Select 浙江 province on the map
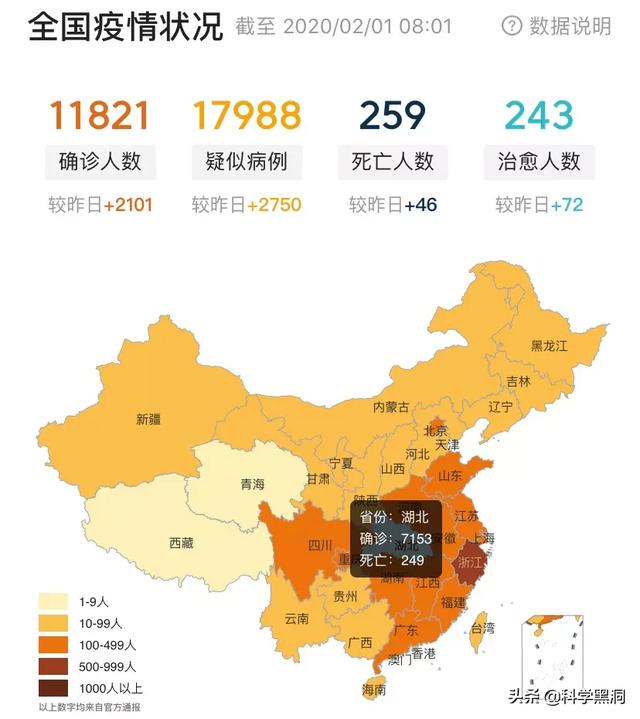Screen dimensions: 640x719 (x=468, y=562)
